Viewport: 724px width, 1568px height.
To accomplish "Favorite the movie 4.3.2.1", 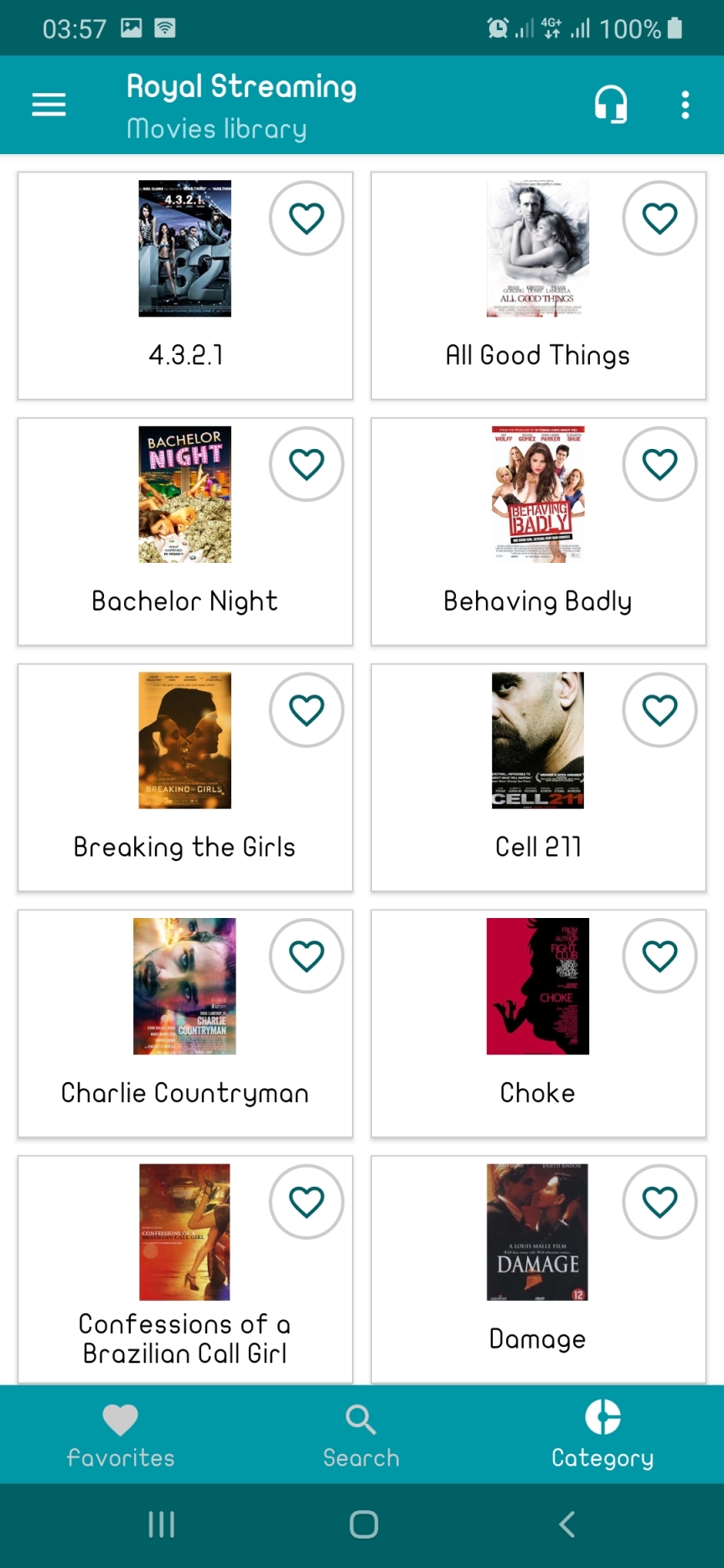I will [x=307, y=219].
